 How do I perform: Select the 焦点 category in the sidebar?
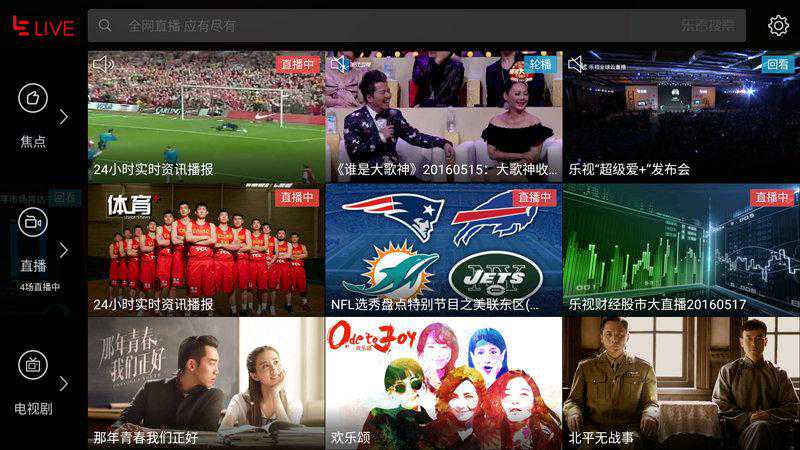33,116
